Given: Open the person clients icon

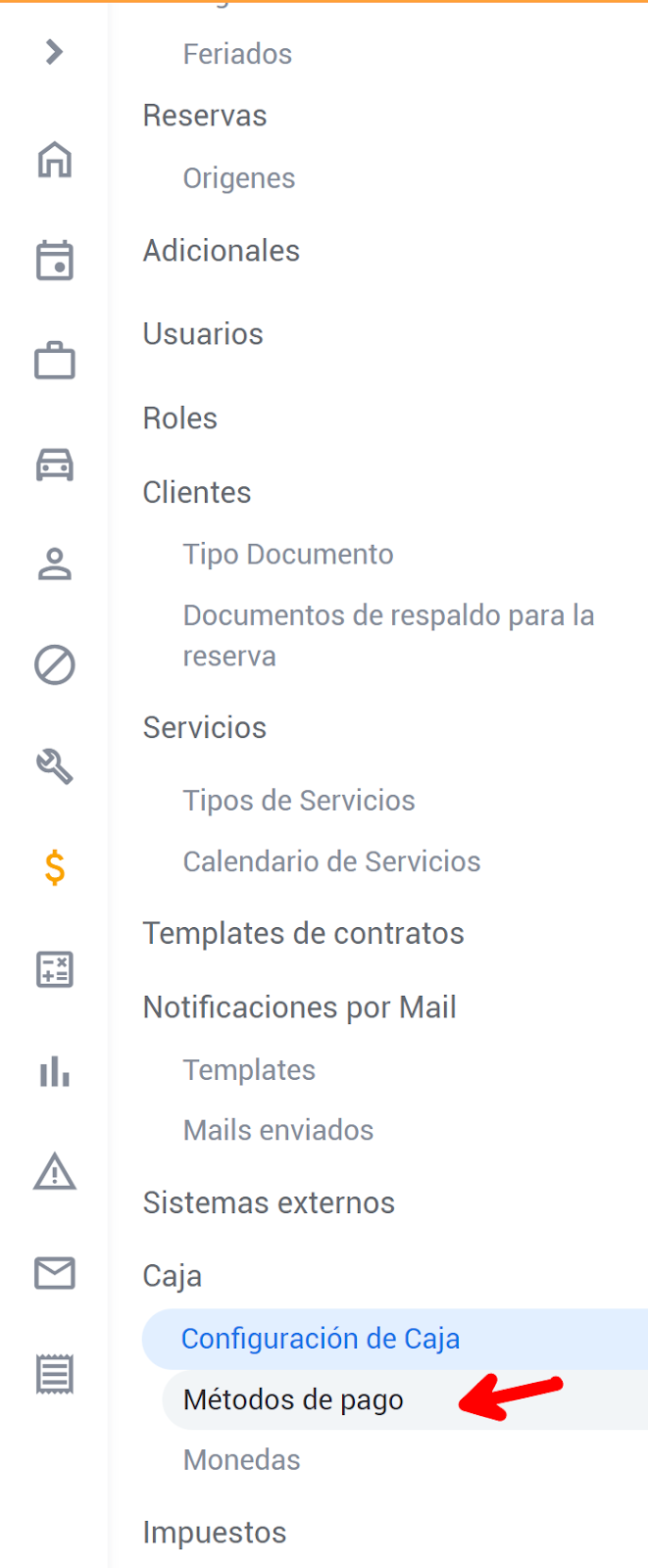Looking at the screenshot, I should (54, 564).
